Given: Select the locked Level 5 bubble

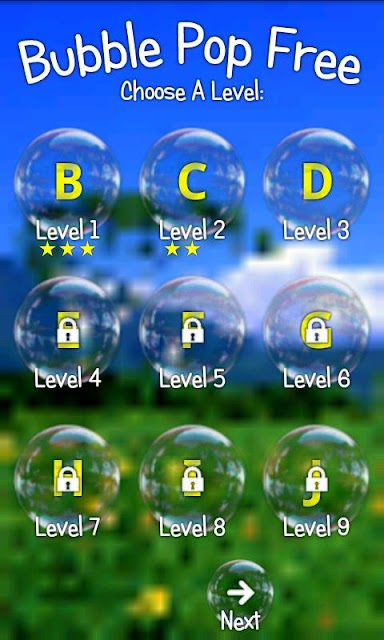Looking at the screenshot, I should pyautogui.click(x=192, y=329).
